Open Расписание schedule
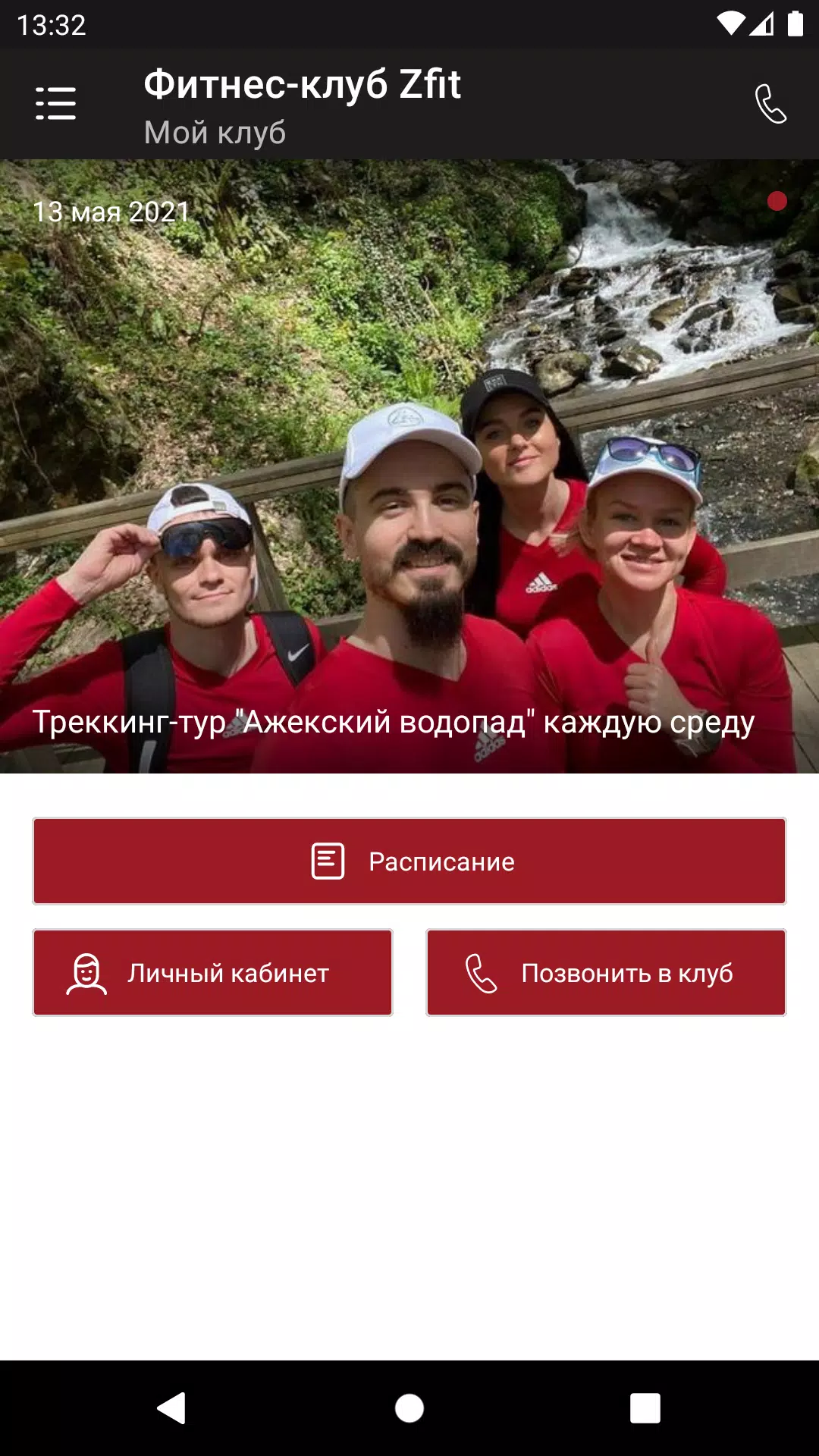The width and height of the screenshot is (819, 1456). [409, 861]
